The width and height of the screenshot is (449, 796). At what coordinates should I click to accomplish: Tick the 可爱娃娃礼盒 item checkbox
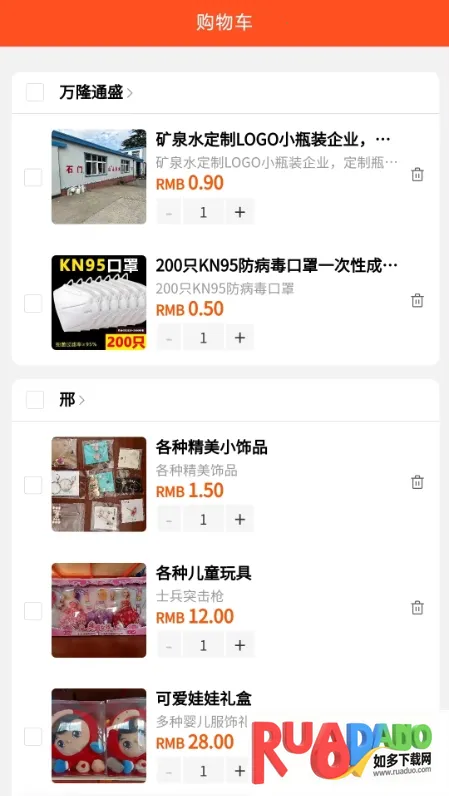33,737
